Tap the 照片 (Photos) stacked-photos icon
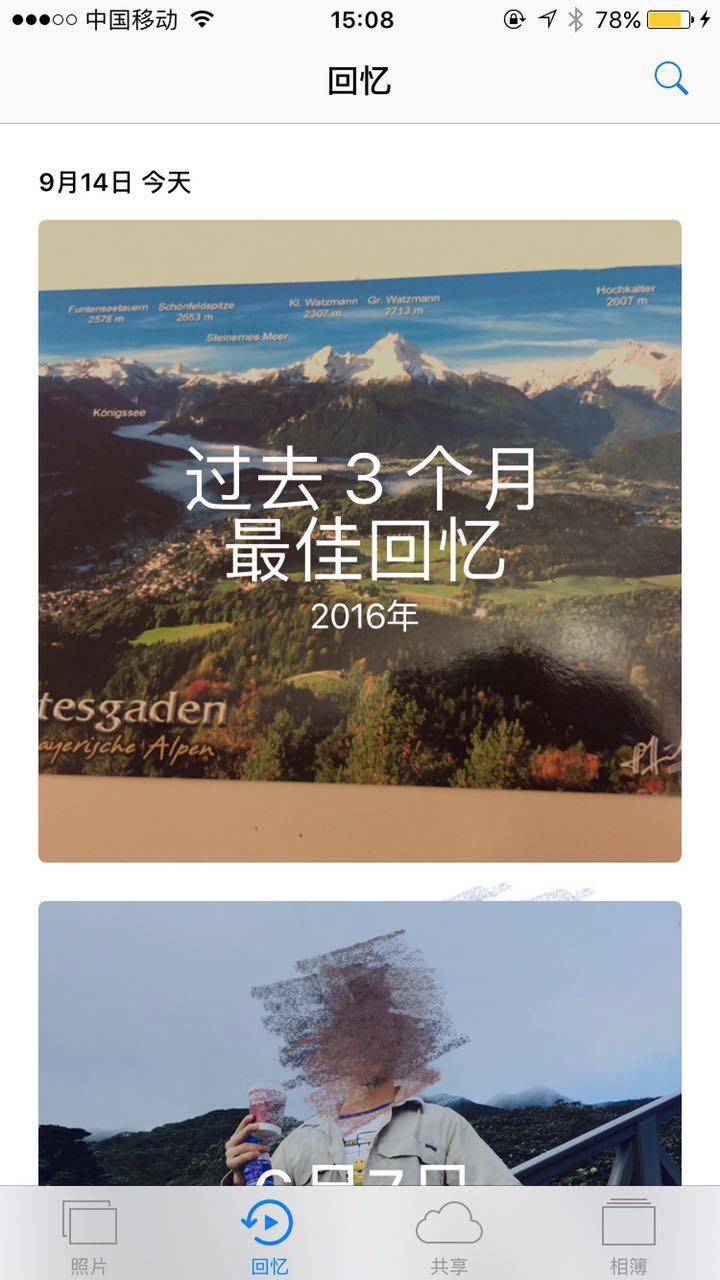Screen dimensions: 720x1280 point(90,1222)
